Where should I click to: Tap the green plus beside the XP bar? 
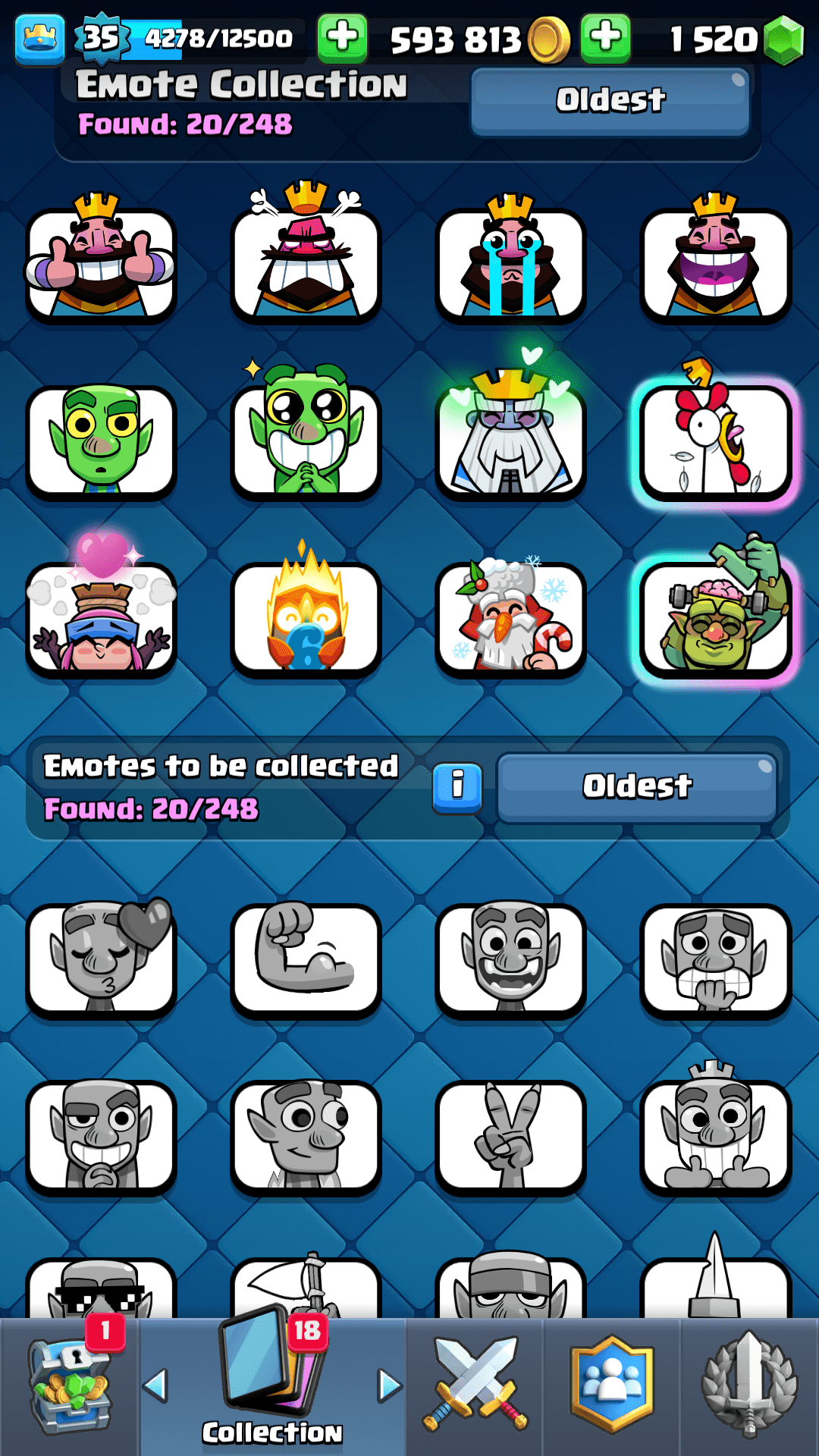click(x=342, y=38)
